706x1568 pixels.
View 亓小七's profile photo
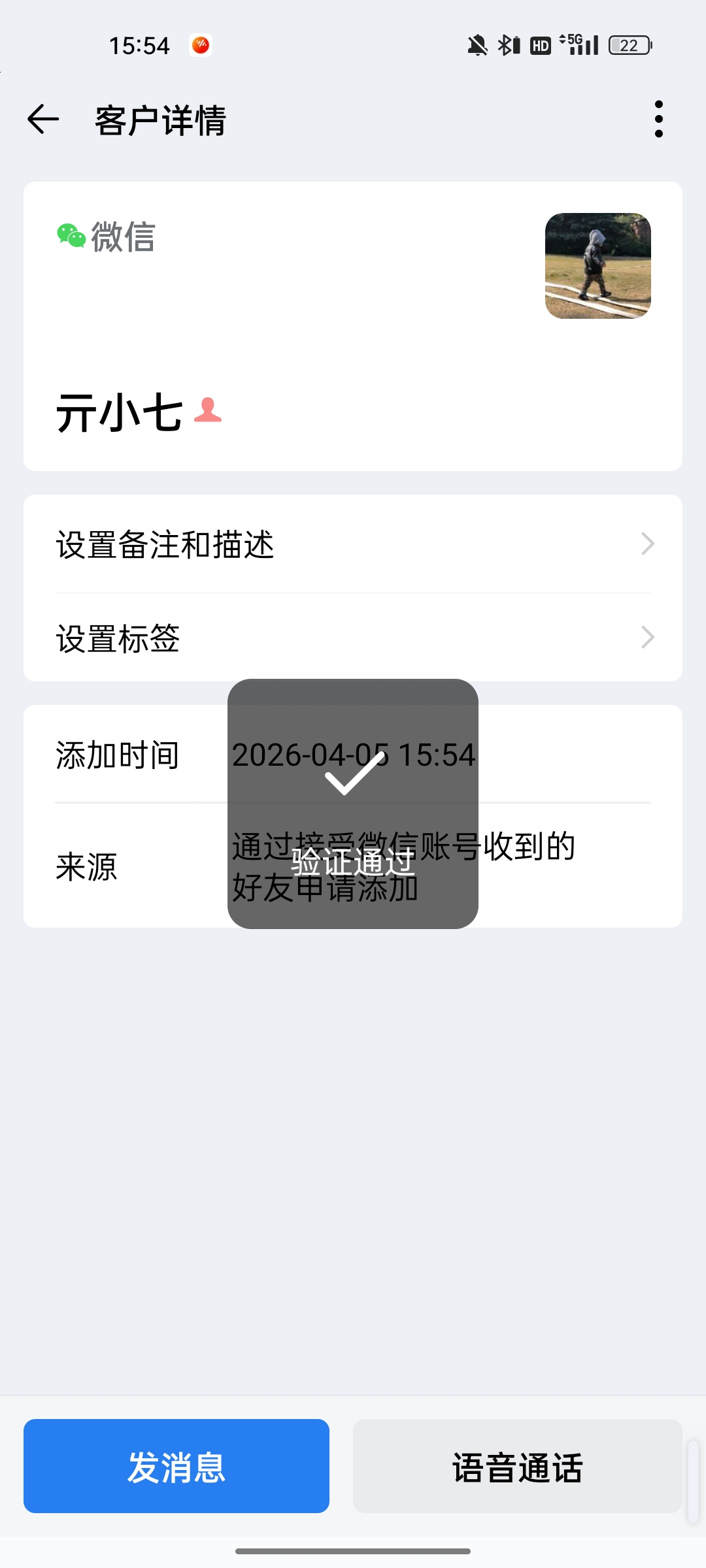click(x=597, y=266)
